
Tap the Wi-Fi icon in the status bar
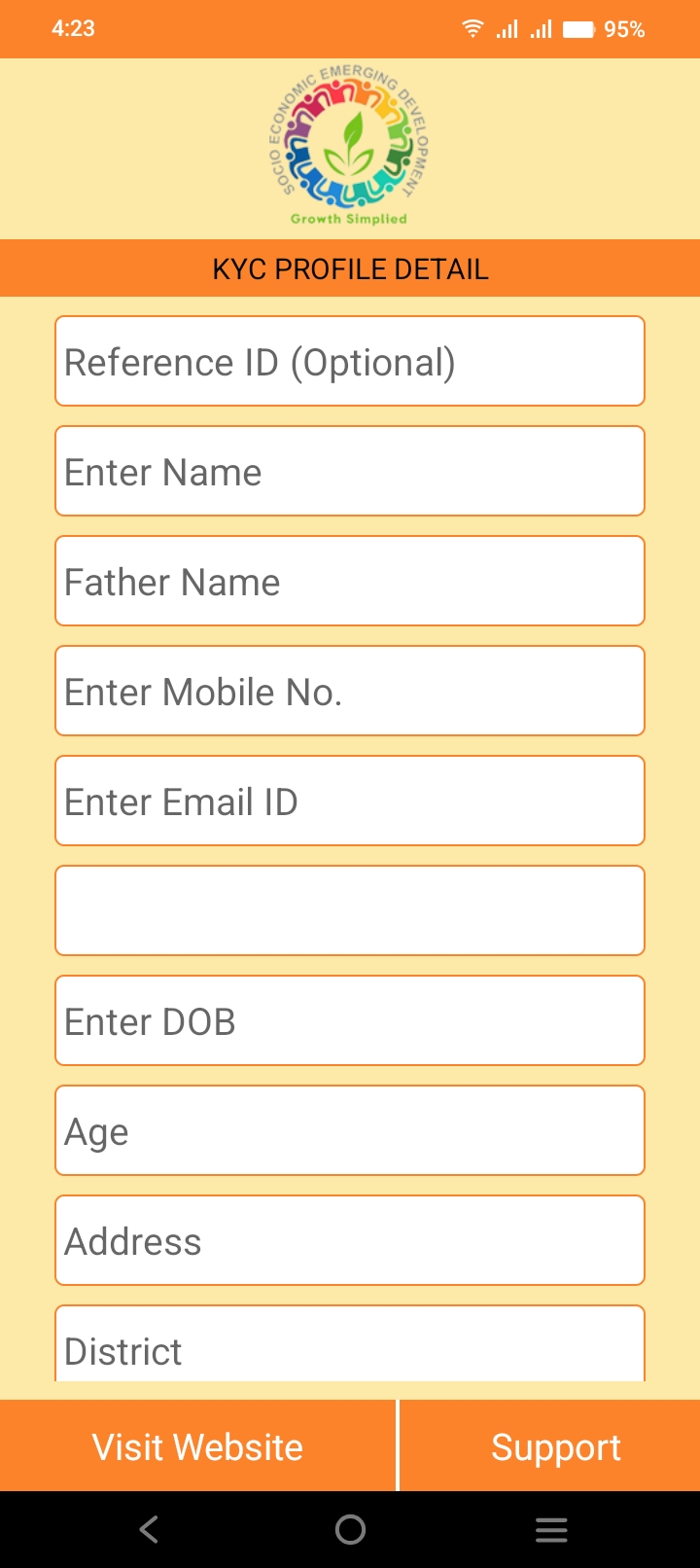(472, 28)
